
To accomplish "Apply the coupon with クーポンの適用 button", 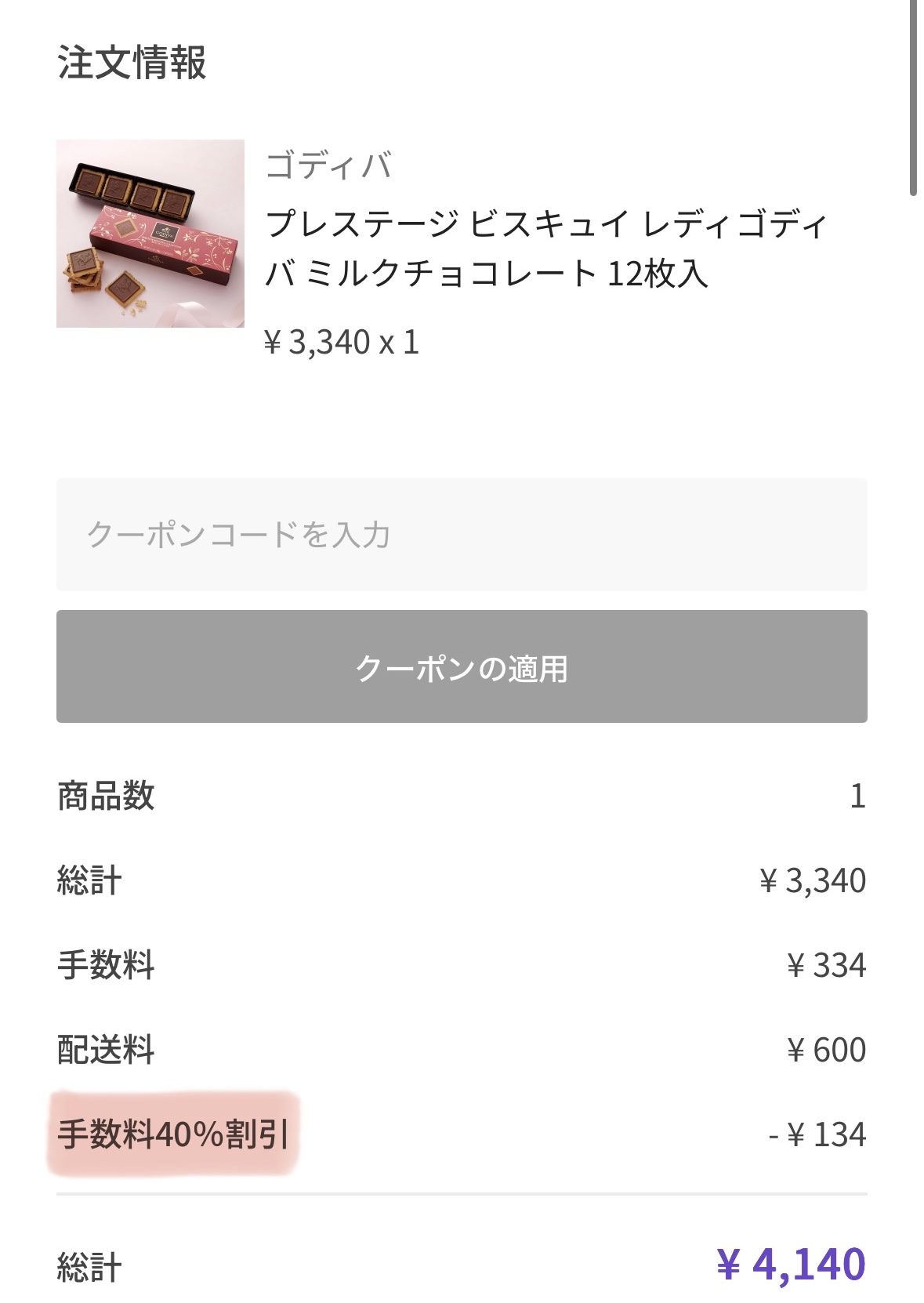I will [461, 667].
